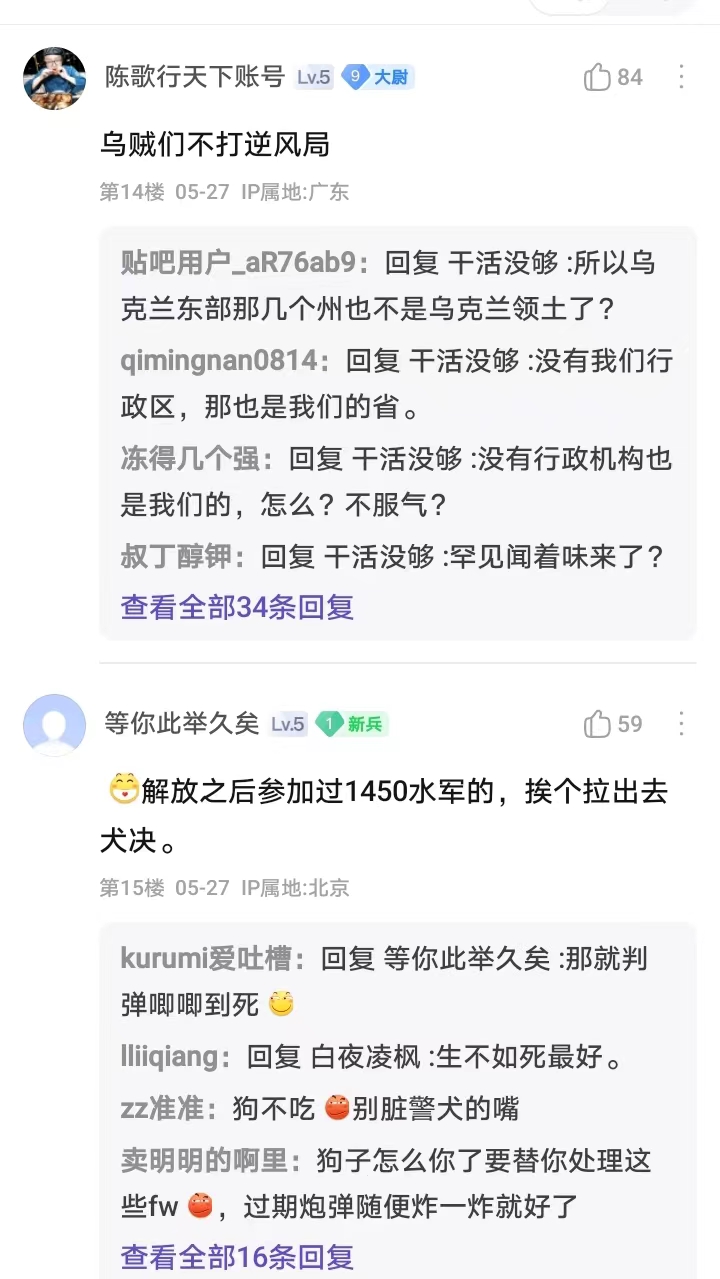Viewport: 720px width, 1279px height.
Task: Open the username 等你此举久矣
Action: [x=182, y=724]
